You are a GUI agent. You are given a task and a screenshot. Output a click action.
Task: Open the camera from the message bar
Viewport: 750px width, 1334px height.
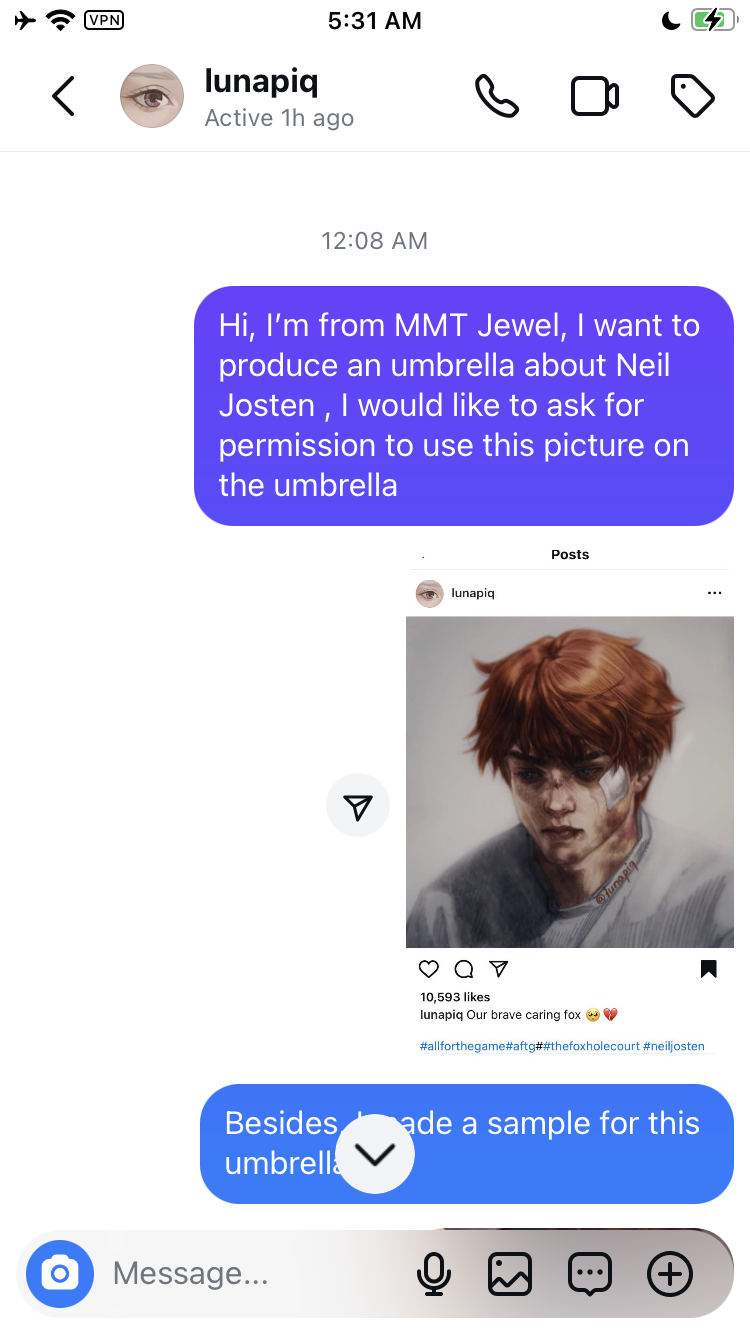click(x=60, y=1274)
